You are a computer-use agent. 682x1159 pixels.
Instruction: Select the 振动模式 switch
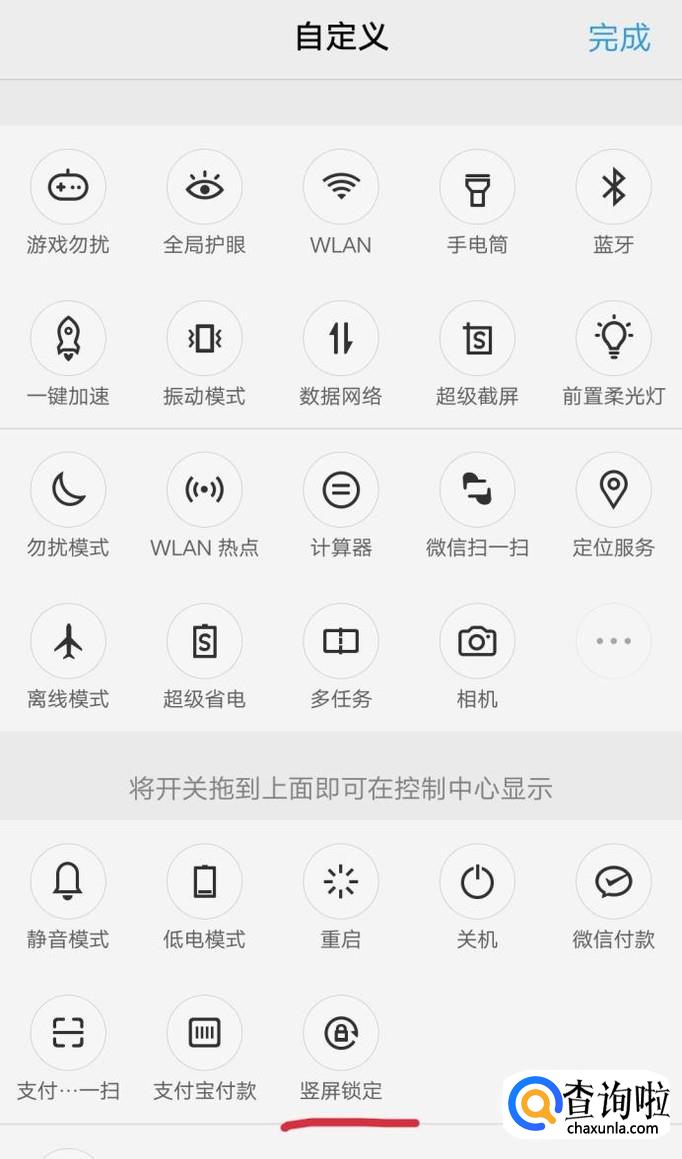[x=204, y=339]
